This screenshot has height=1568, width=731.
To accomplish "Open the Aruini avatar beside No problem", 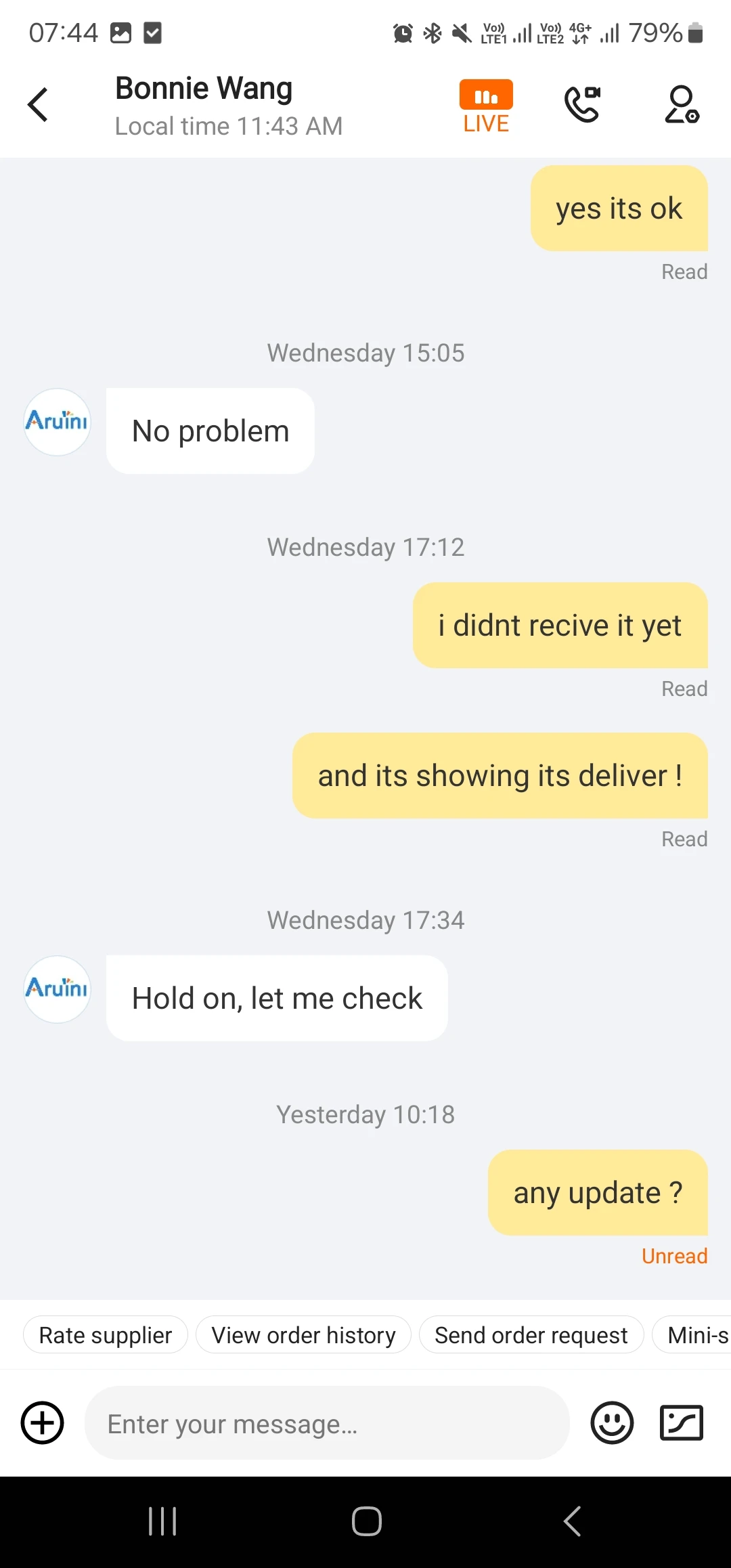I will [57, 422].
